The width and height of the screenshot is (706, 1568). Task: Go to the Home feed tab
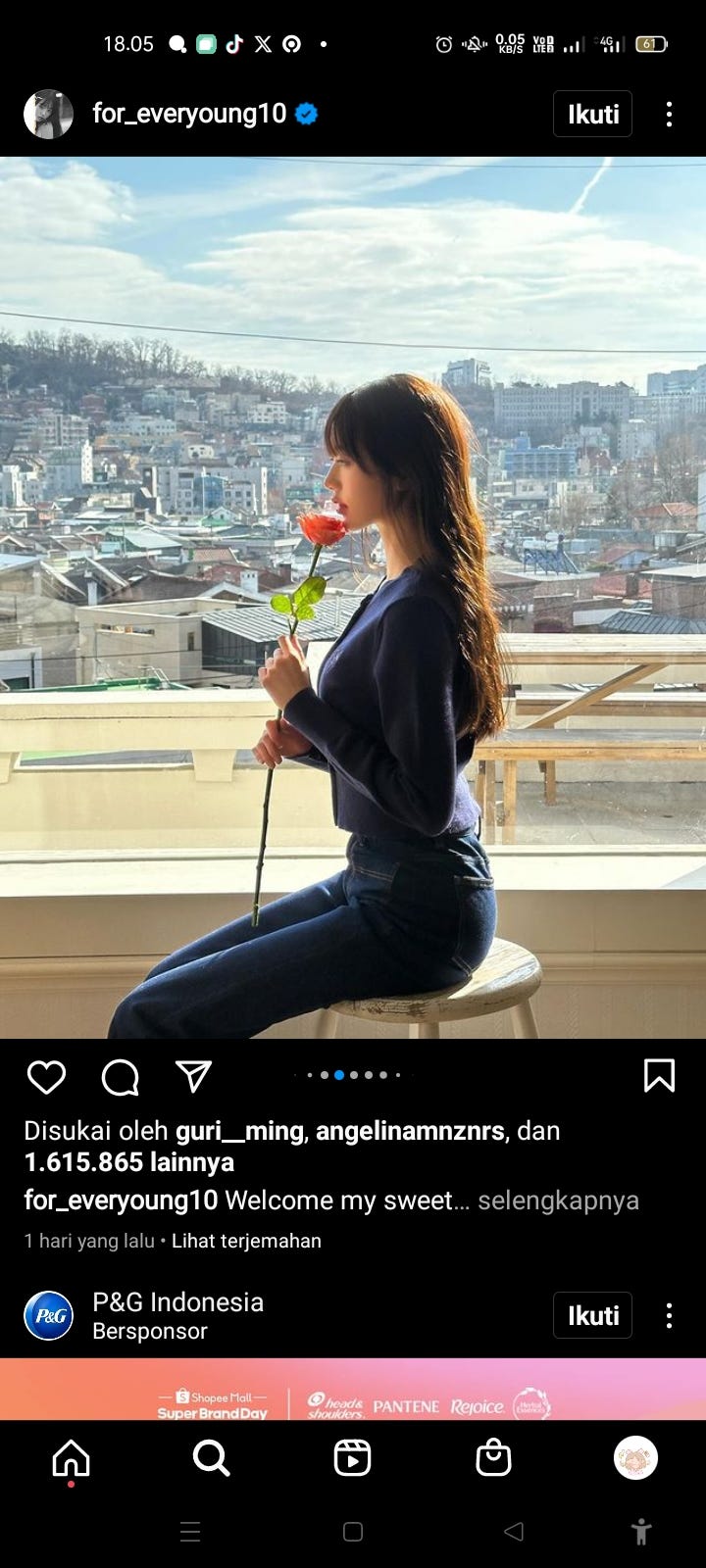71,1458
